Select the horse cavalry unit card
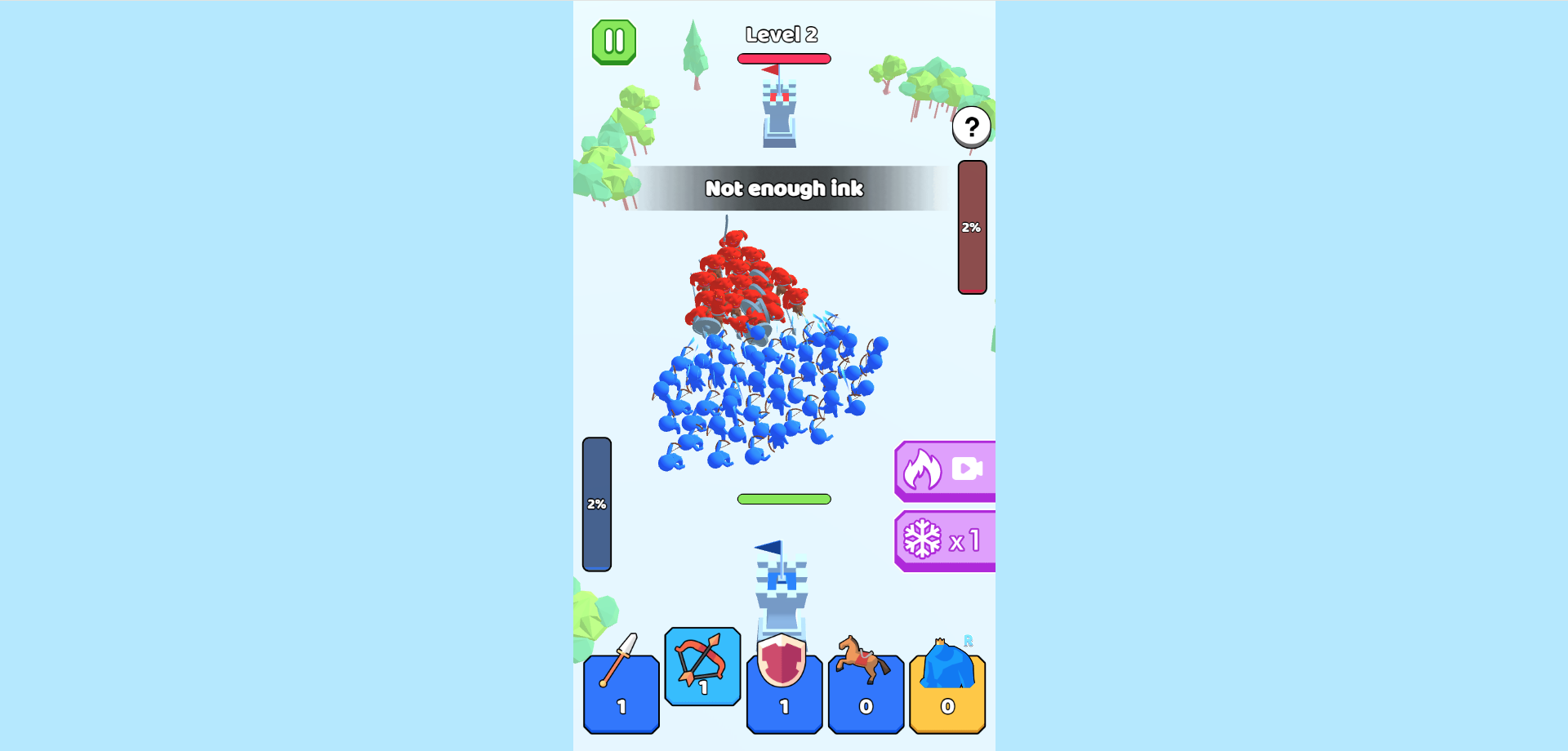The image size is (1568, 751). (866, 692)
